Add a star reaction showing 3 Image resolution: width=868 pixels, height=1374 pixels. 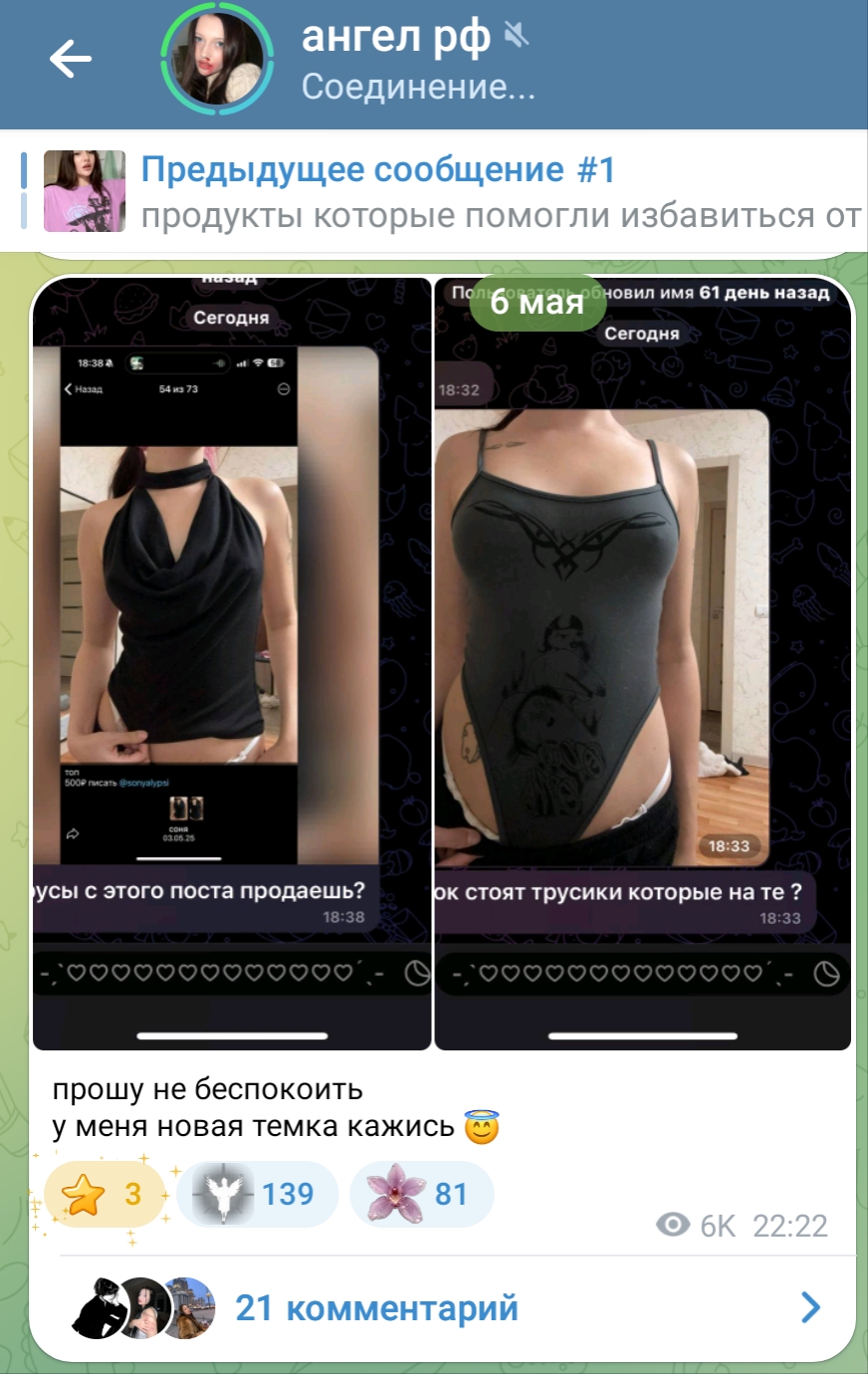(x=105, y=1194)
